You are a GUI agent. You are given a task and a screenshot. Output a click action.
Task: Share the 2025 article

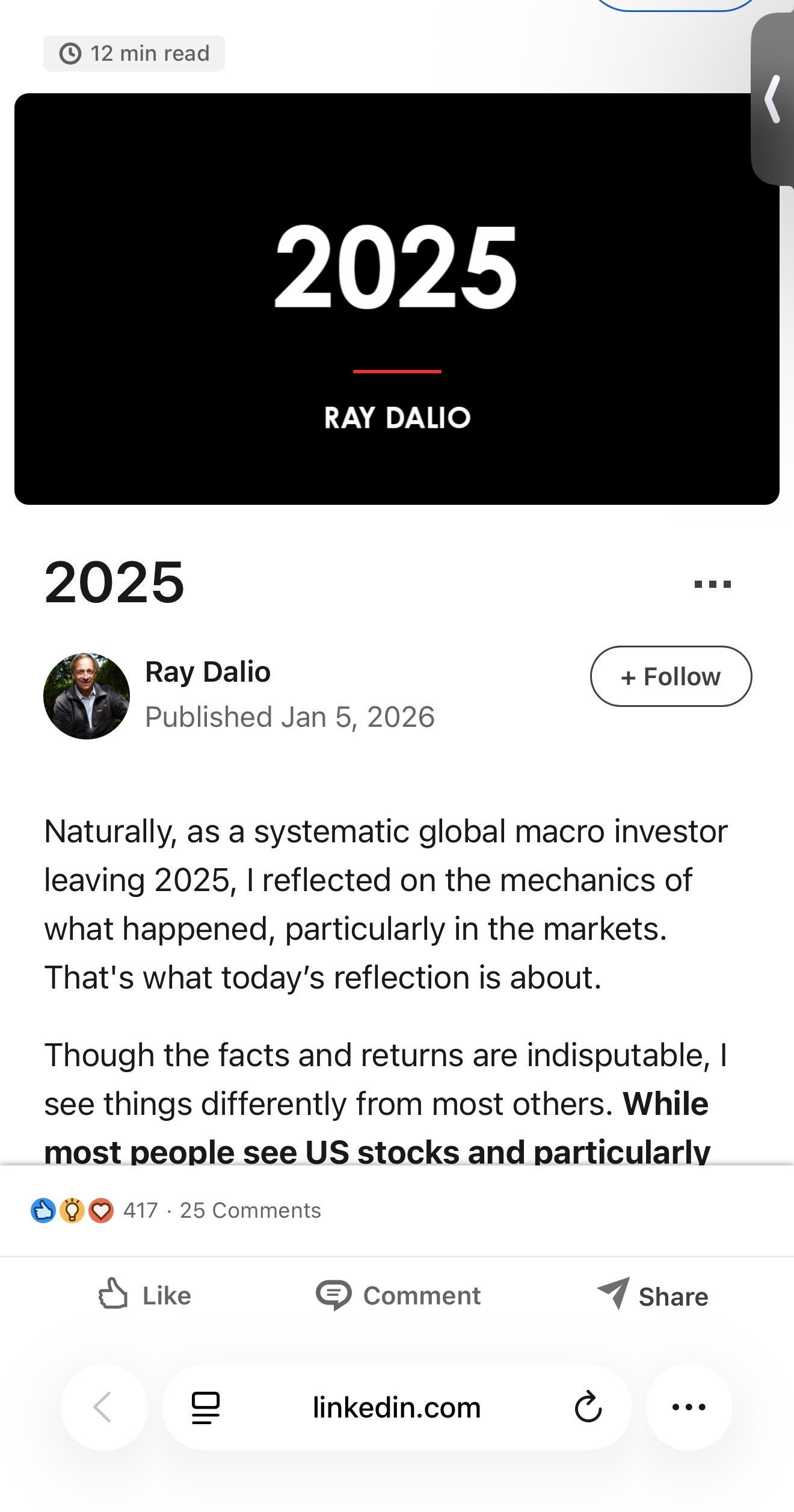[653, 1295]
